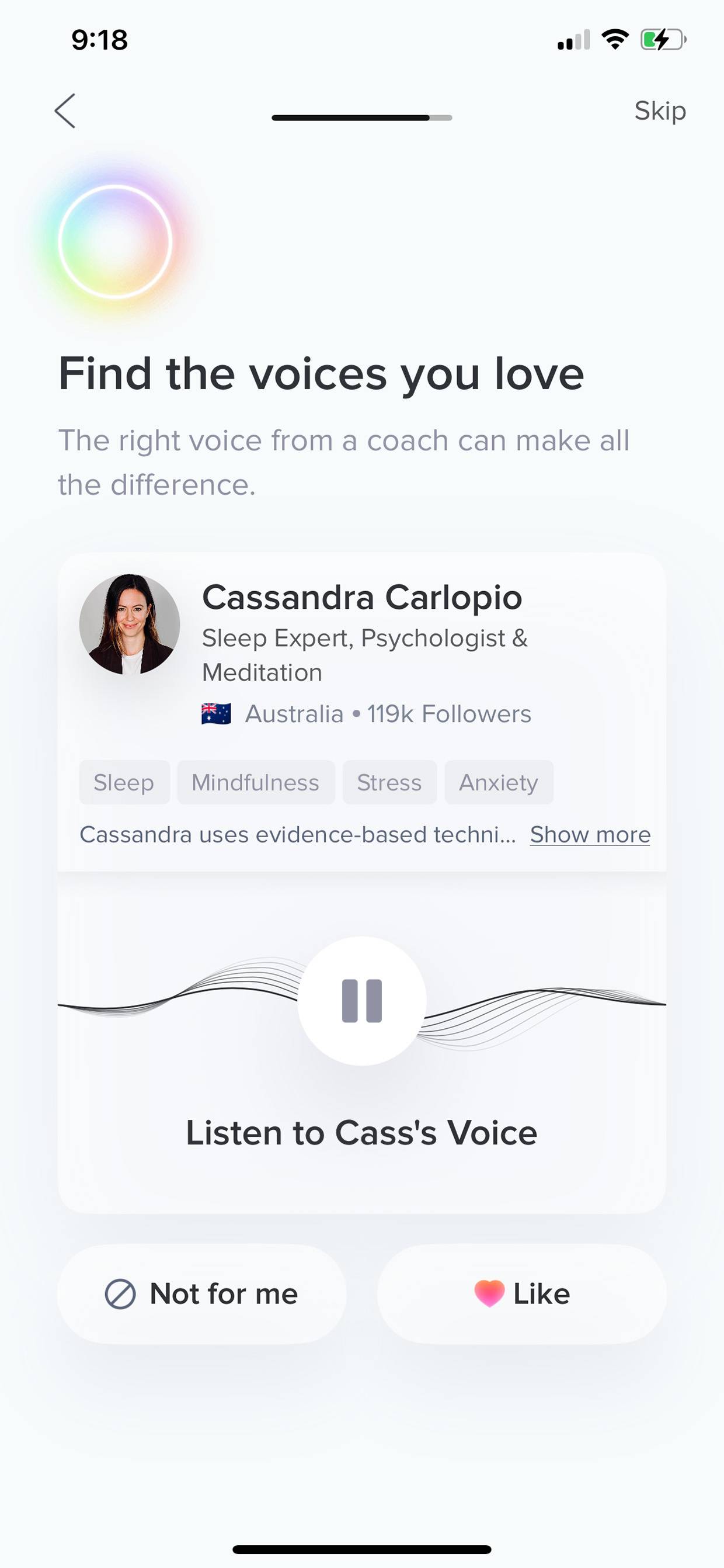The width and height of the screenshot is (724, 1568).
Task: Tap Not for me
Action: coord(202,1293)
